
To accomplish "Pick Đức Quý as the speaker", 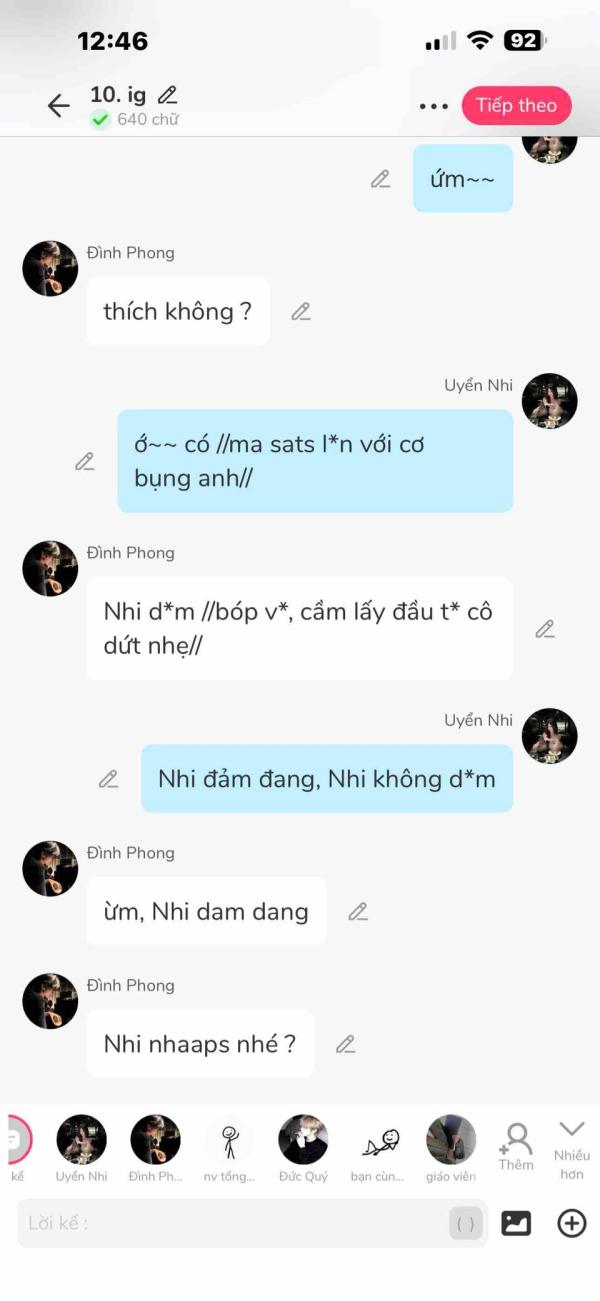I will 303,1141.
